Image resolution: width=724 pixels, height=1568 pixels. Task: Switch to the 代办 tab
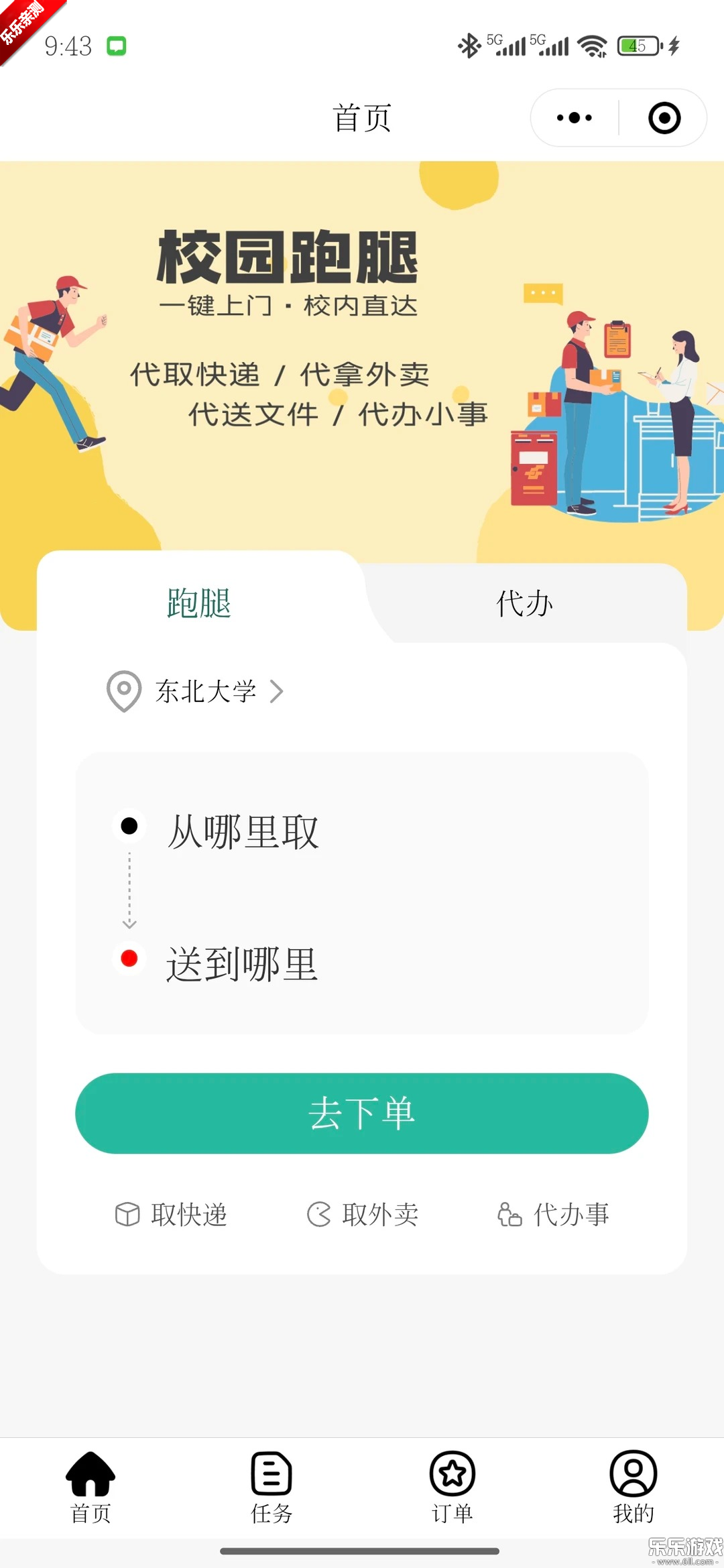pos(525,602)
